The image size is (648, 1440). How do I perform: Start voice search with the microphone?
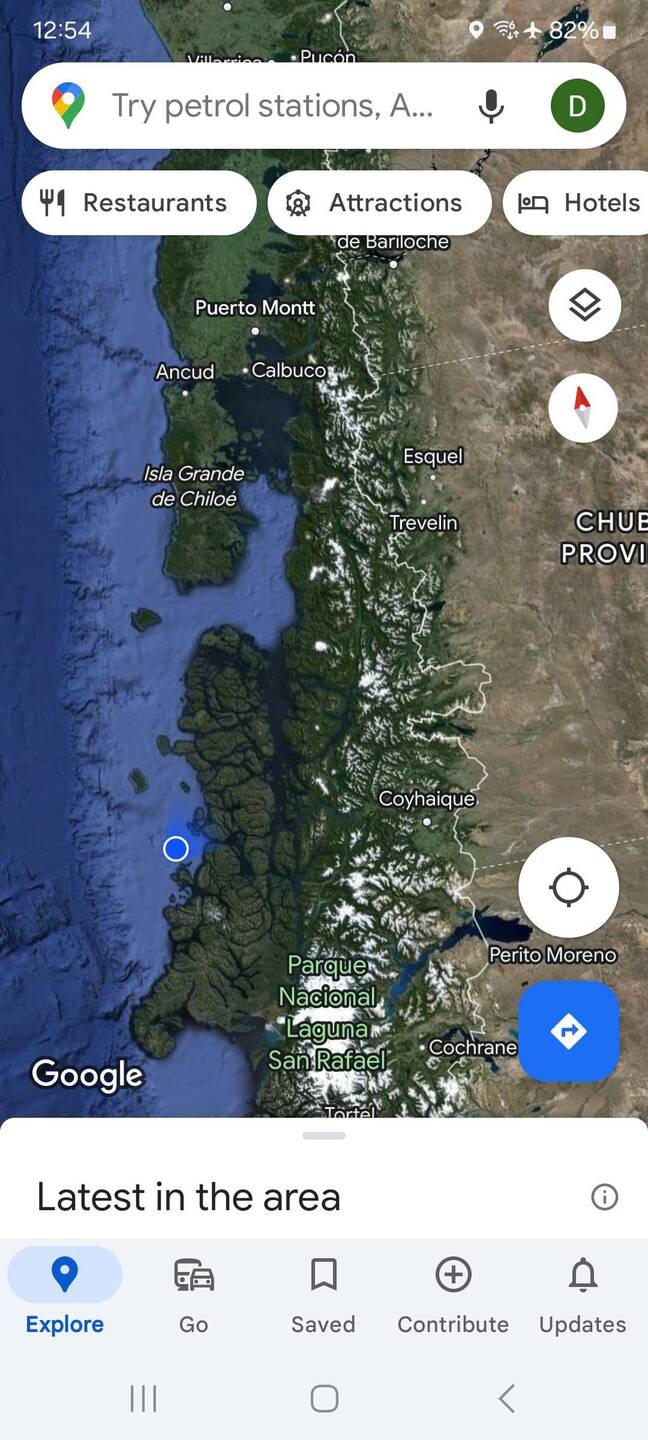coord(491,106)
